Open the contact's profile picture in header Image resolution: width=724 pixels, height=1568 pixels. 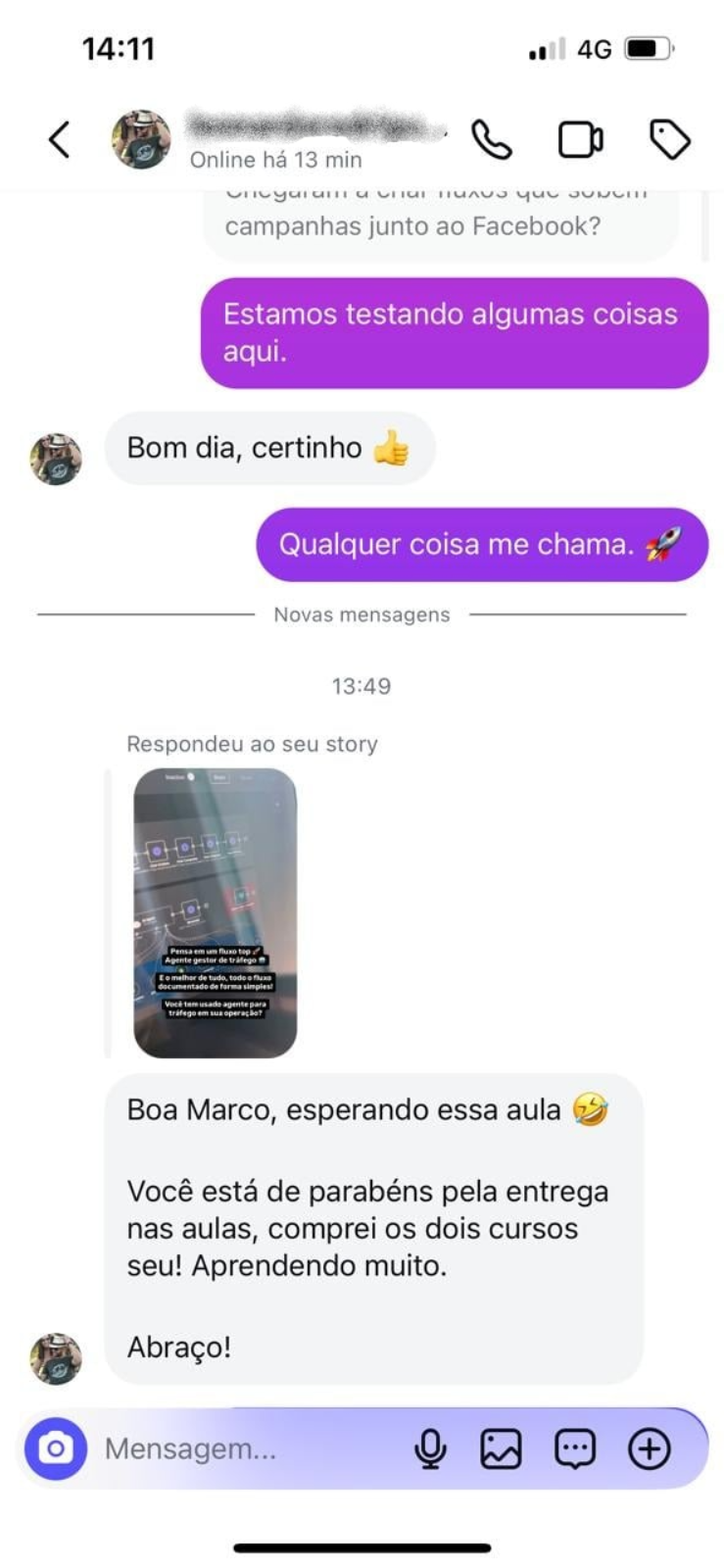pos(141,139)
